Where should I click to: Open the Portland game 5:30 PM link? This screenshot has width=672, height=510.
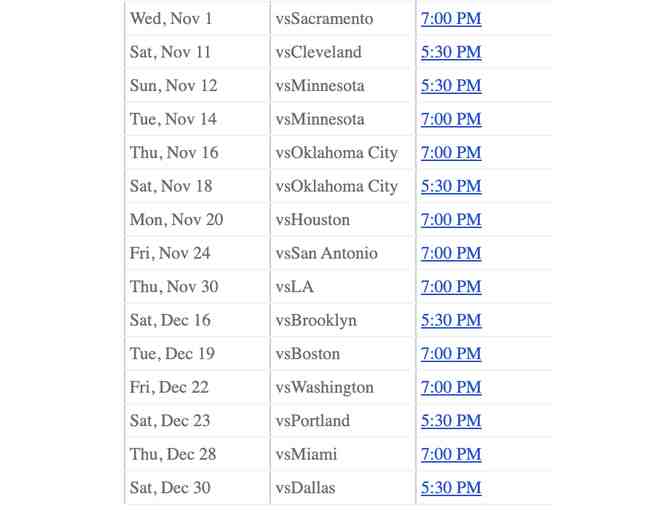pos(451,420)
